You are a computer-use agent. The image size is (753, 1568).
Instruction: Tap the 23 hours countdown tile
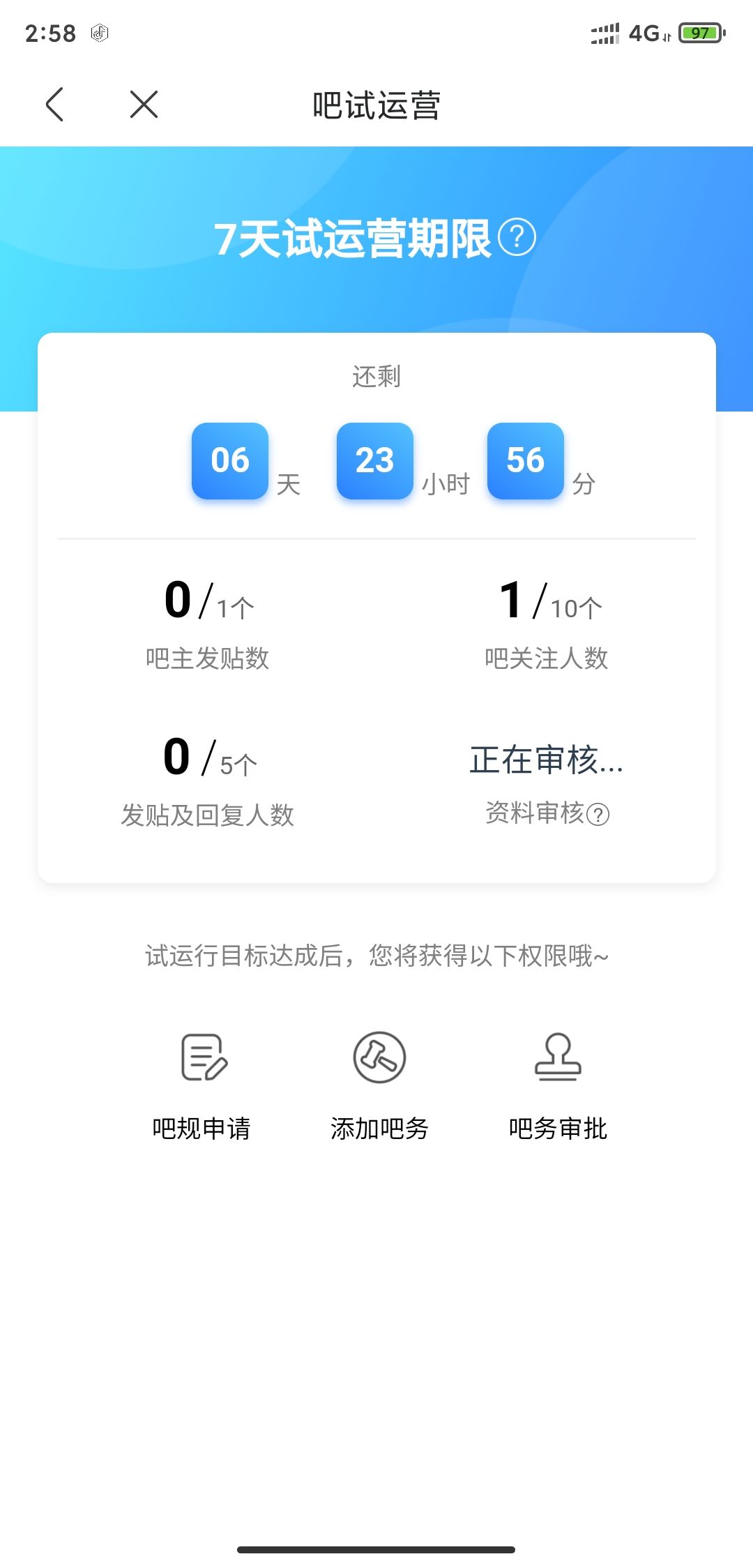[x=374, y=460]
